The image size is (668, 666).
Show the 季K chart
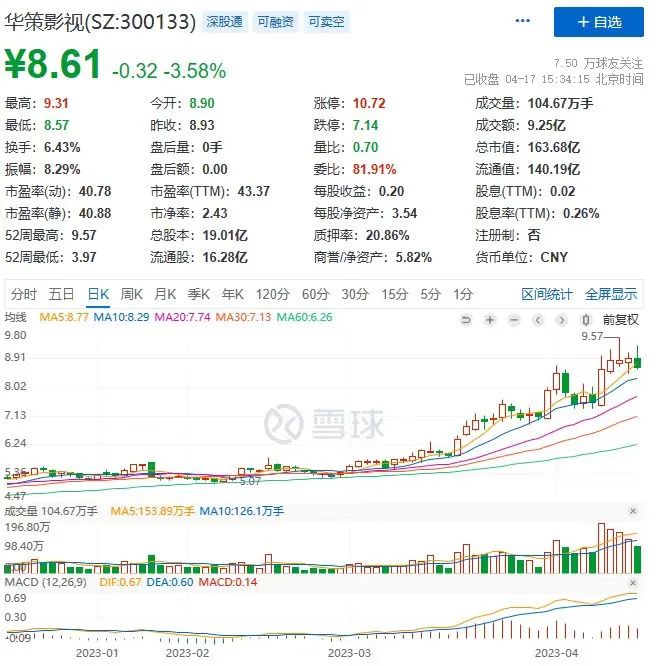(x=199, y=294)
